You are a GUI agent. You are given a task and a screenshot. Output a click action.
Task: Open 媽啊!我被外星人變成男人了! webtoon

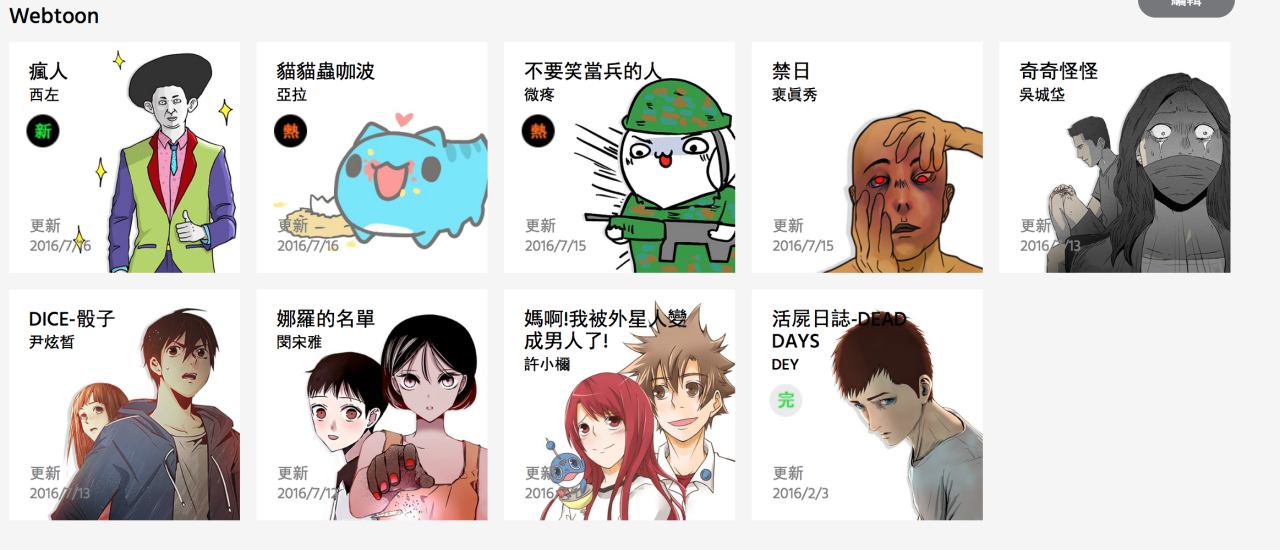point(619,405)
